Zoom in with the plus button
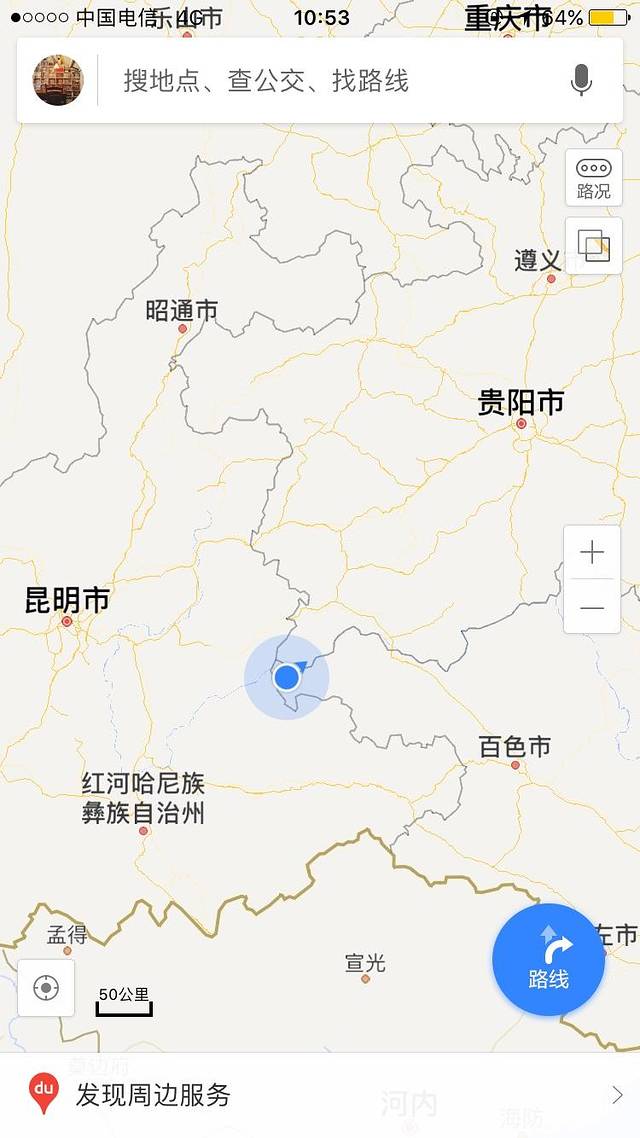Viewport: 640px width, 1138px height. [592, 552]
